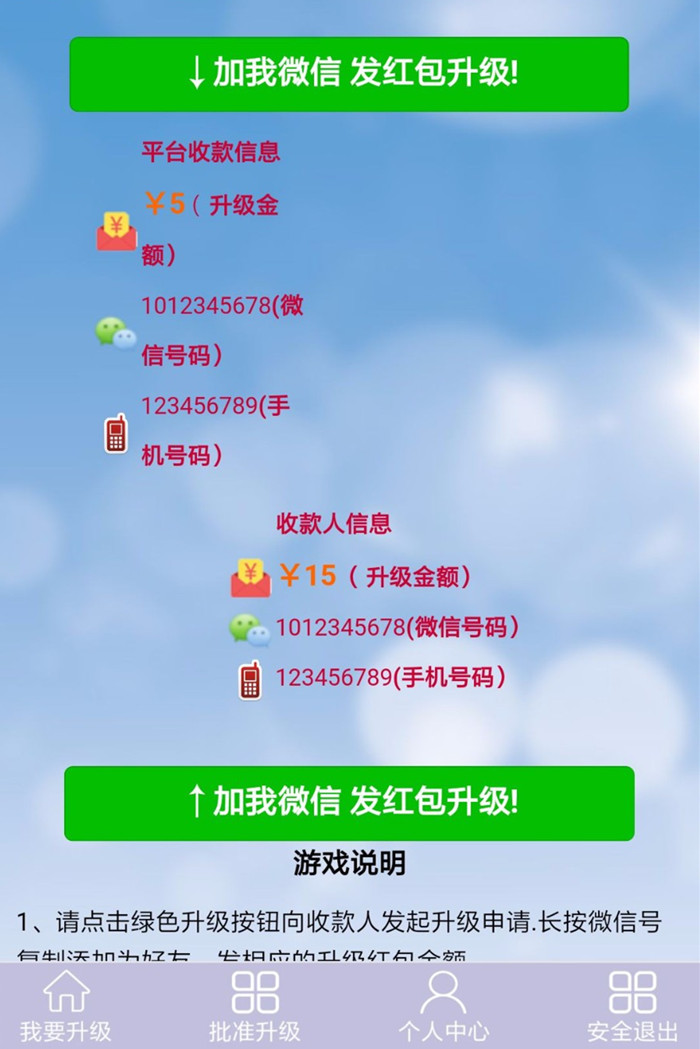Switch to the 我要升级 tab
The image size is (700, 1049).
[x=66, y=1006]
